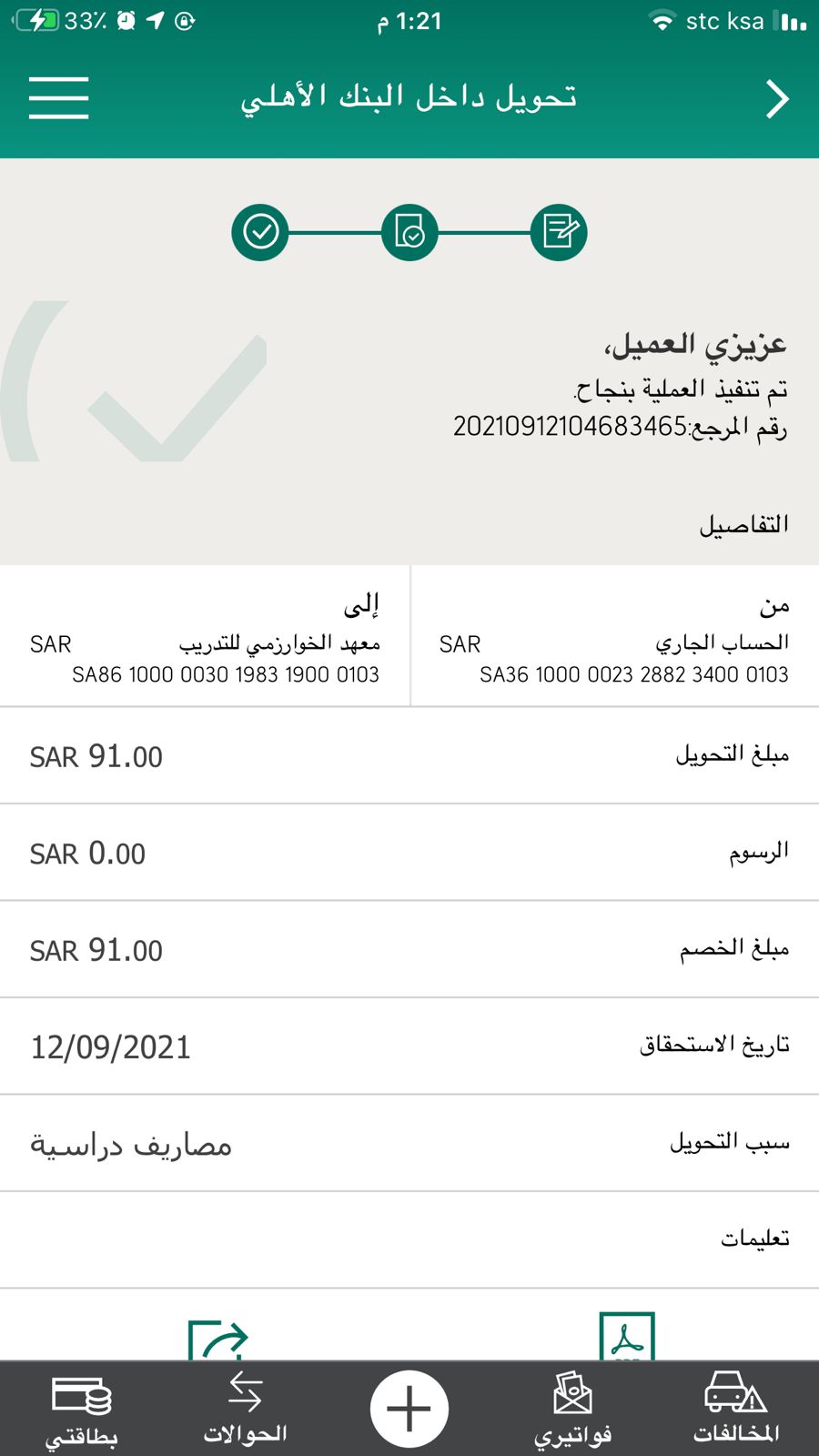
Task: Tap the plus button in bottom bar
Action: click(409, 1409)
